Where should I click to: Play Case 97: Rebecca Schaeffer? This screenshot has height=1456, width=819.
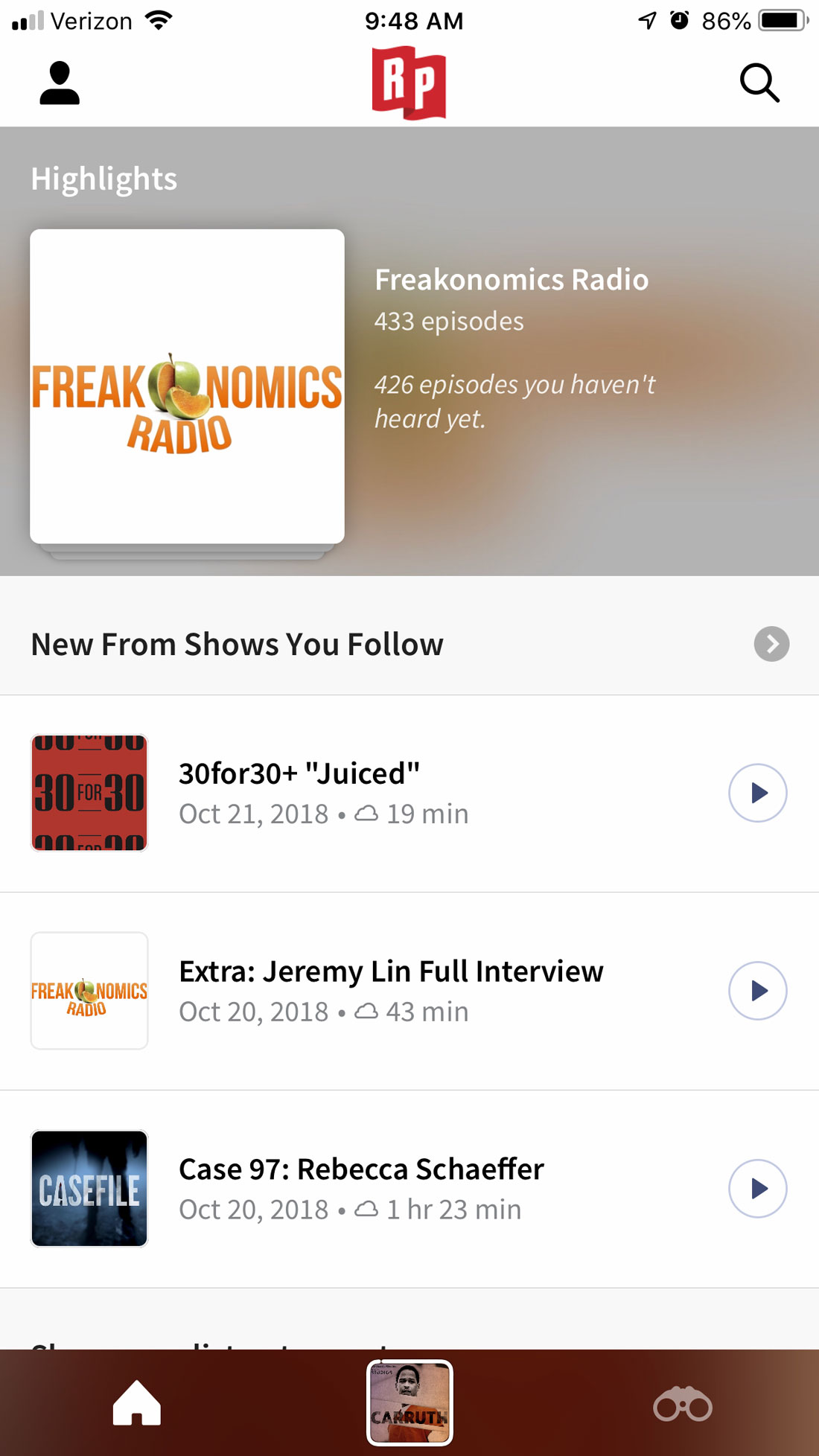[757, 1189]
